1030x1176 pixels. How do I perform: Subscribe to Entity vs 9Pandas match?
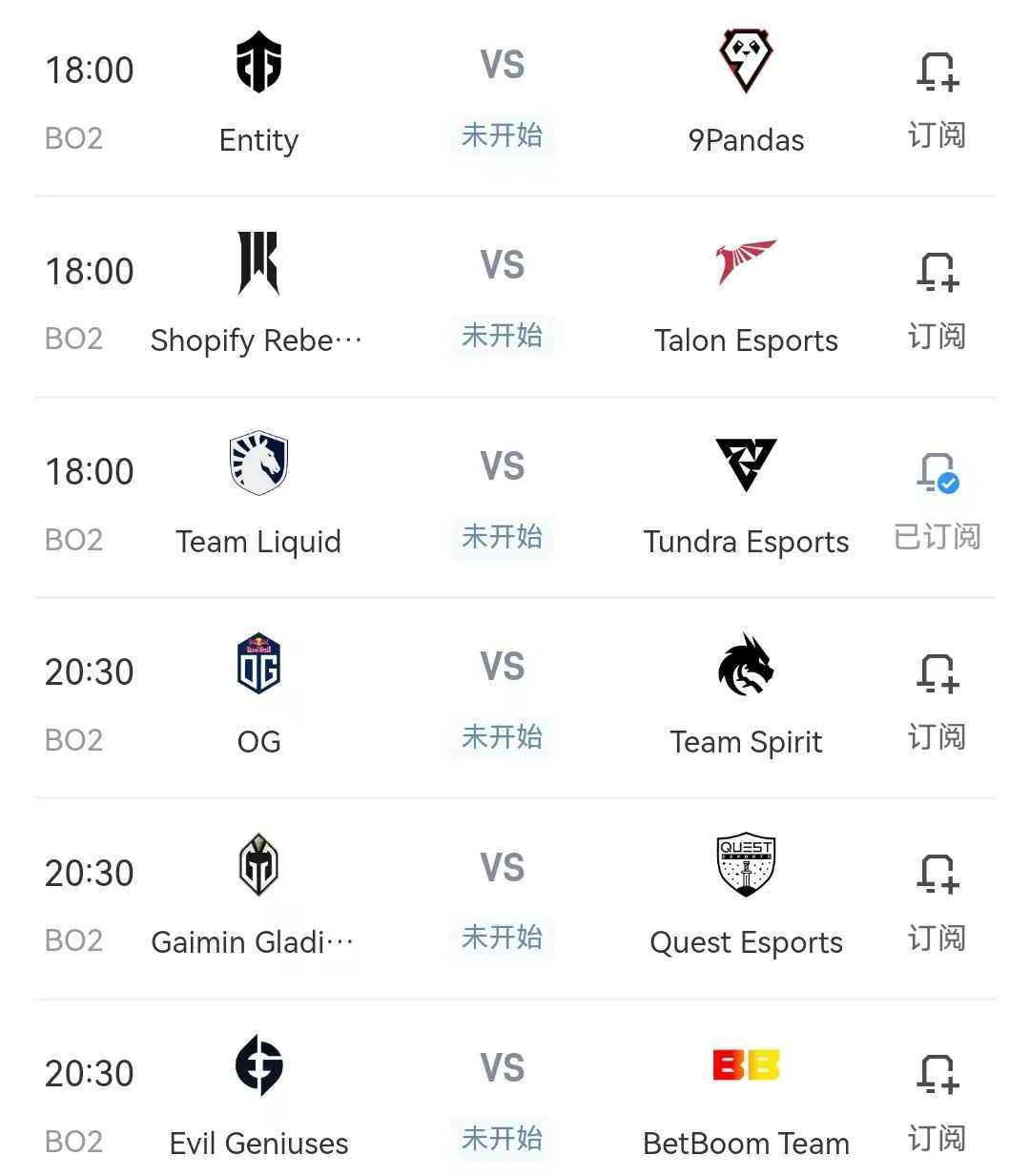click(x=937, y=98)
